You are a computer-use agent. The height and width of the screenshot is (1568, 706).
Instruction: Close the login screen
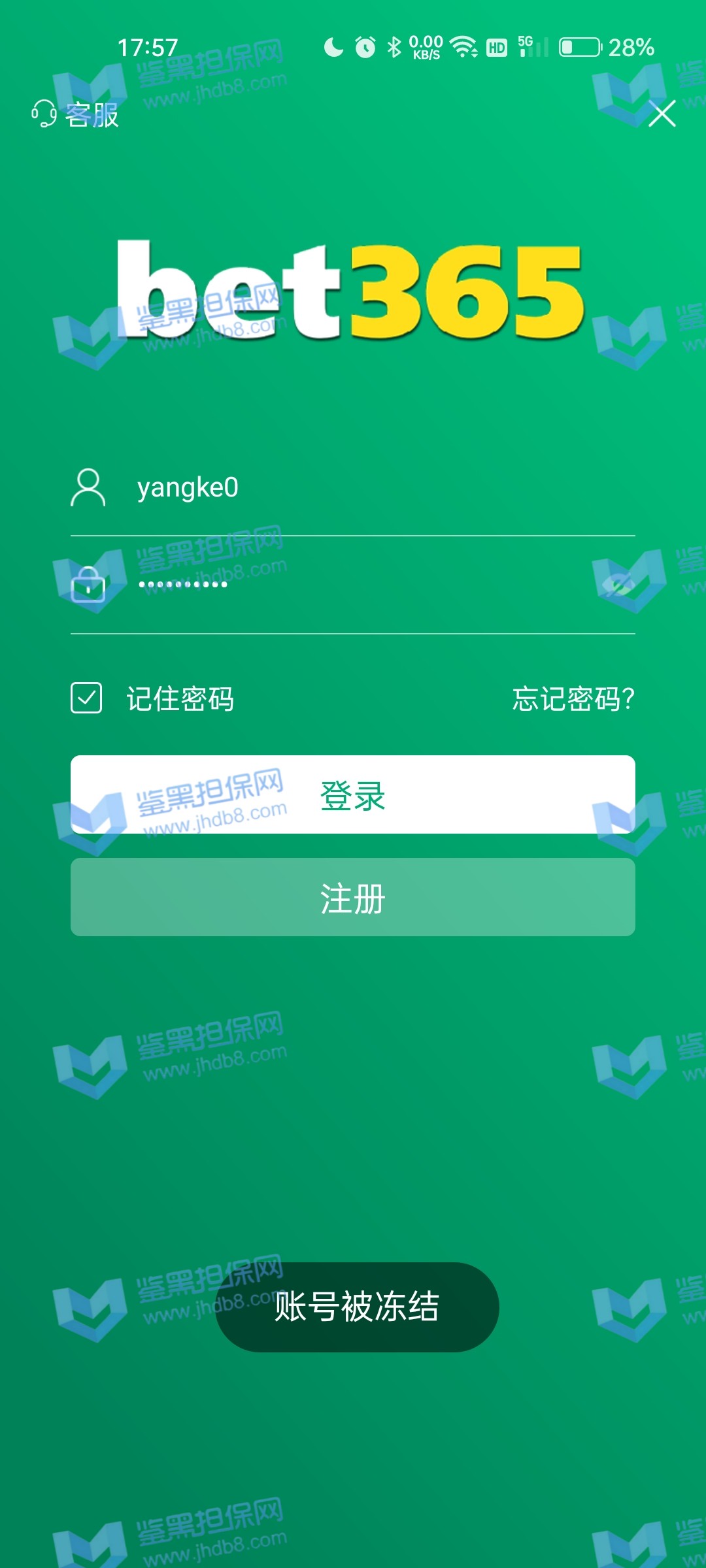click(x=662, y=114)
